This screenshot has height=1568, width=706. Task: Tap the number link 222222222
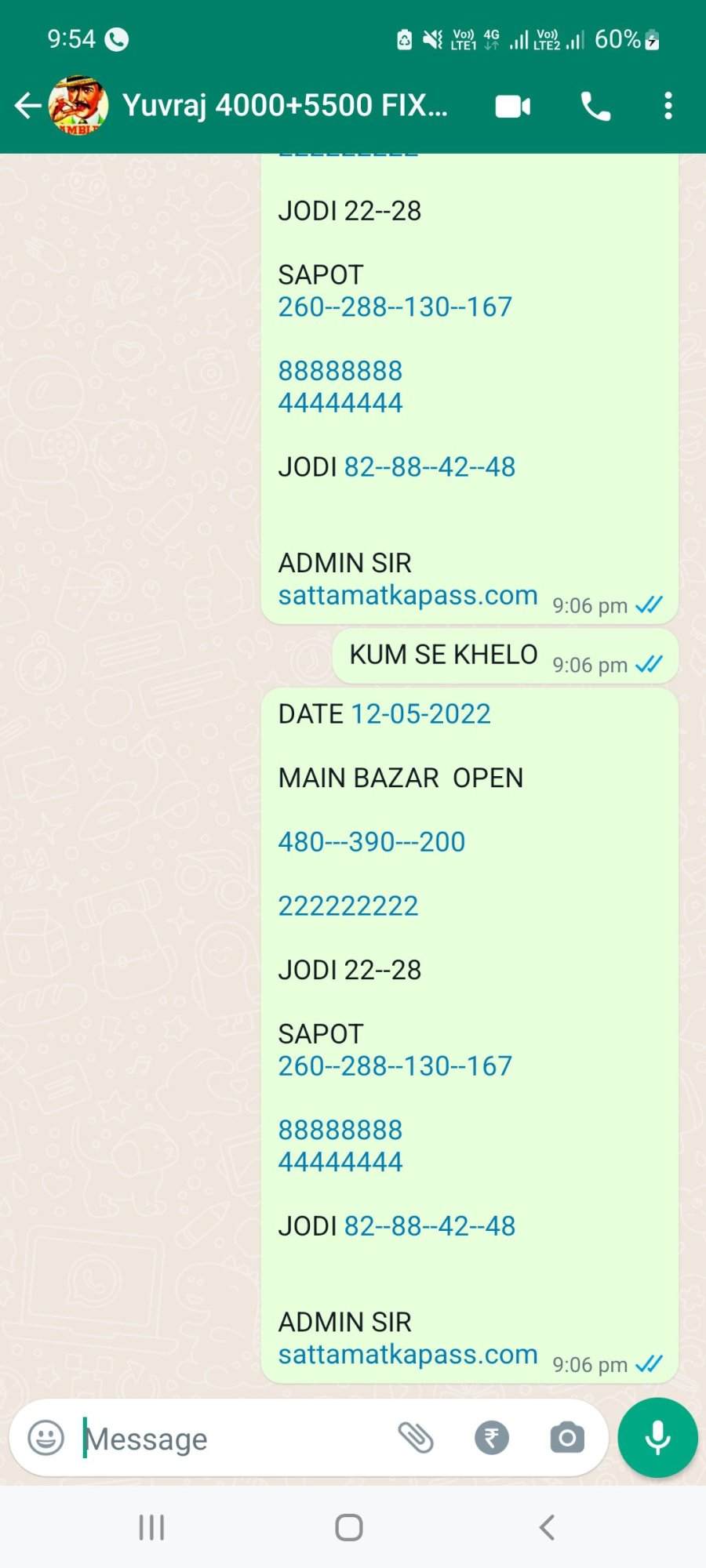348,906
